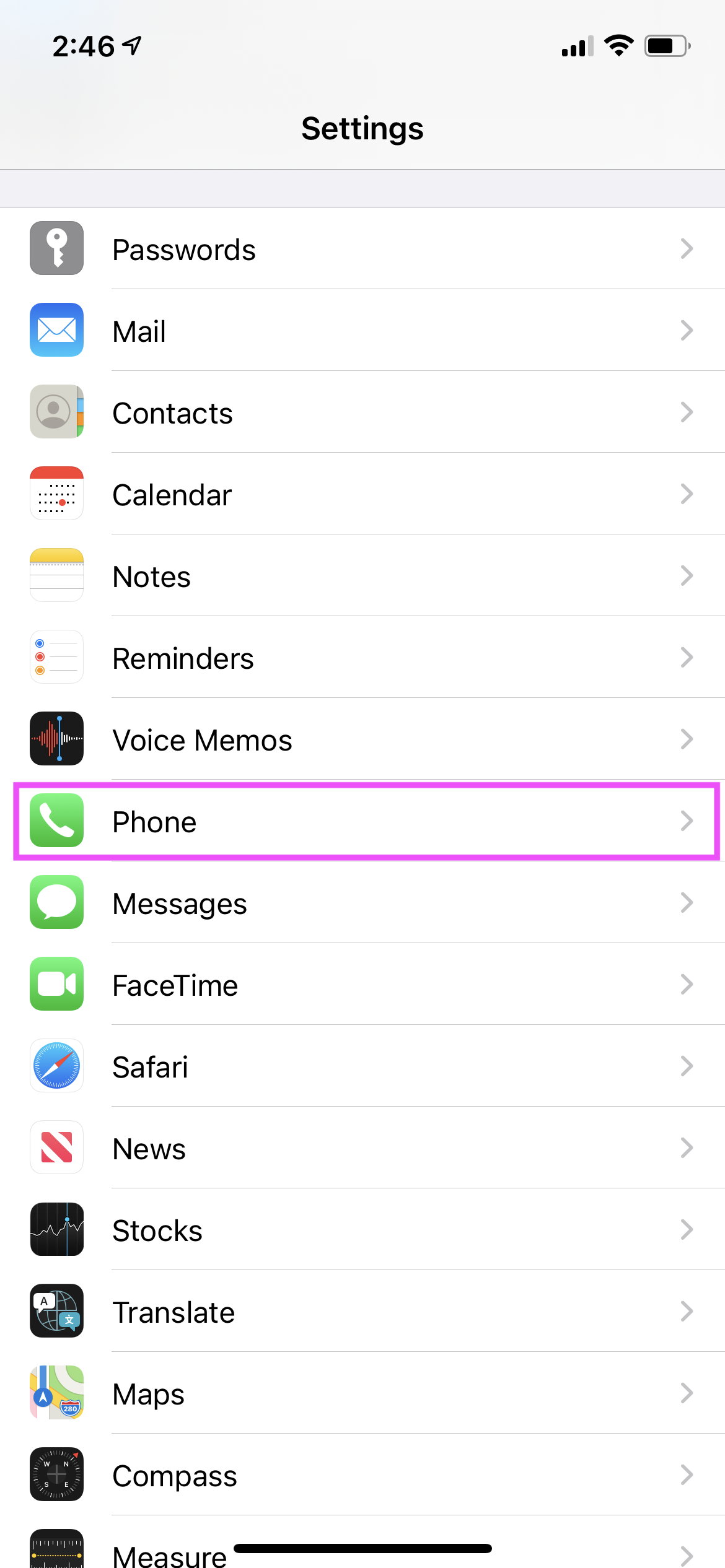This screenshot has width=725, height=1568.
Task: Open Voice Memos settings
Action: pos(362,739)
